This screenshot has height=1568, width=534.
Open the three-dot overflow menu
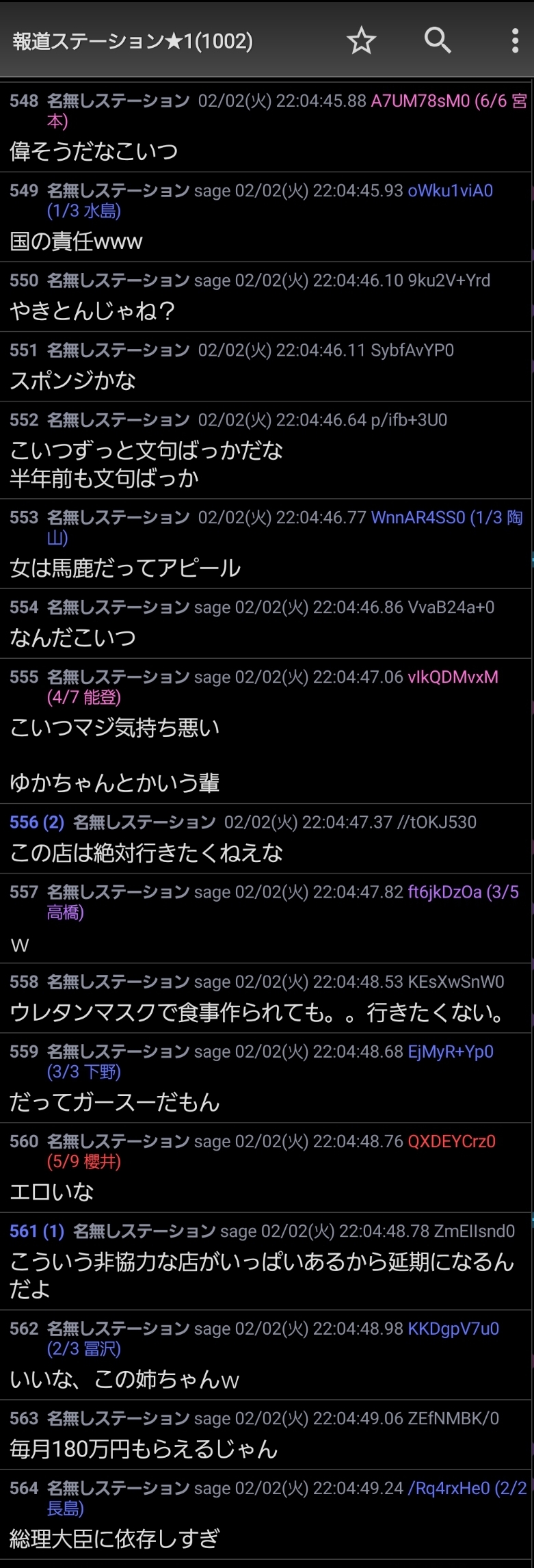tap(515, 41)
